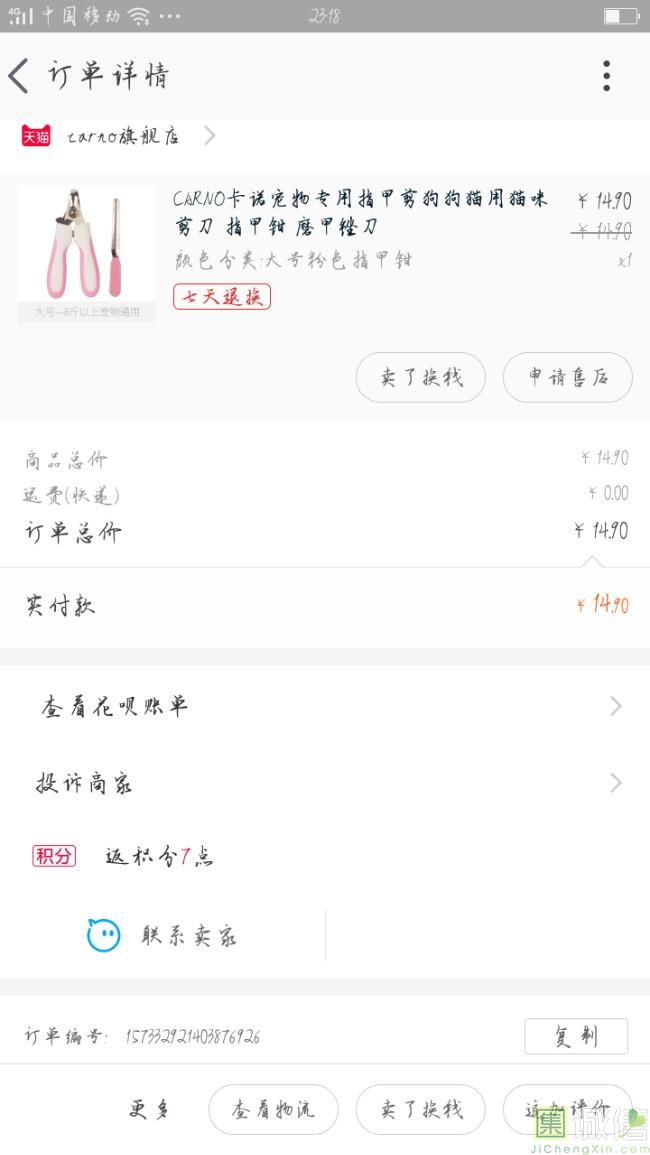Viewport: 650px width, 1155px height.
Task: Open the carno旗舰店 store page
Action: click(x=123, y=136)
